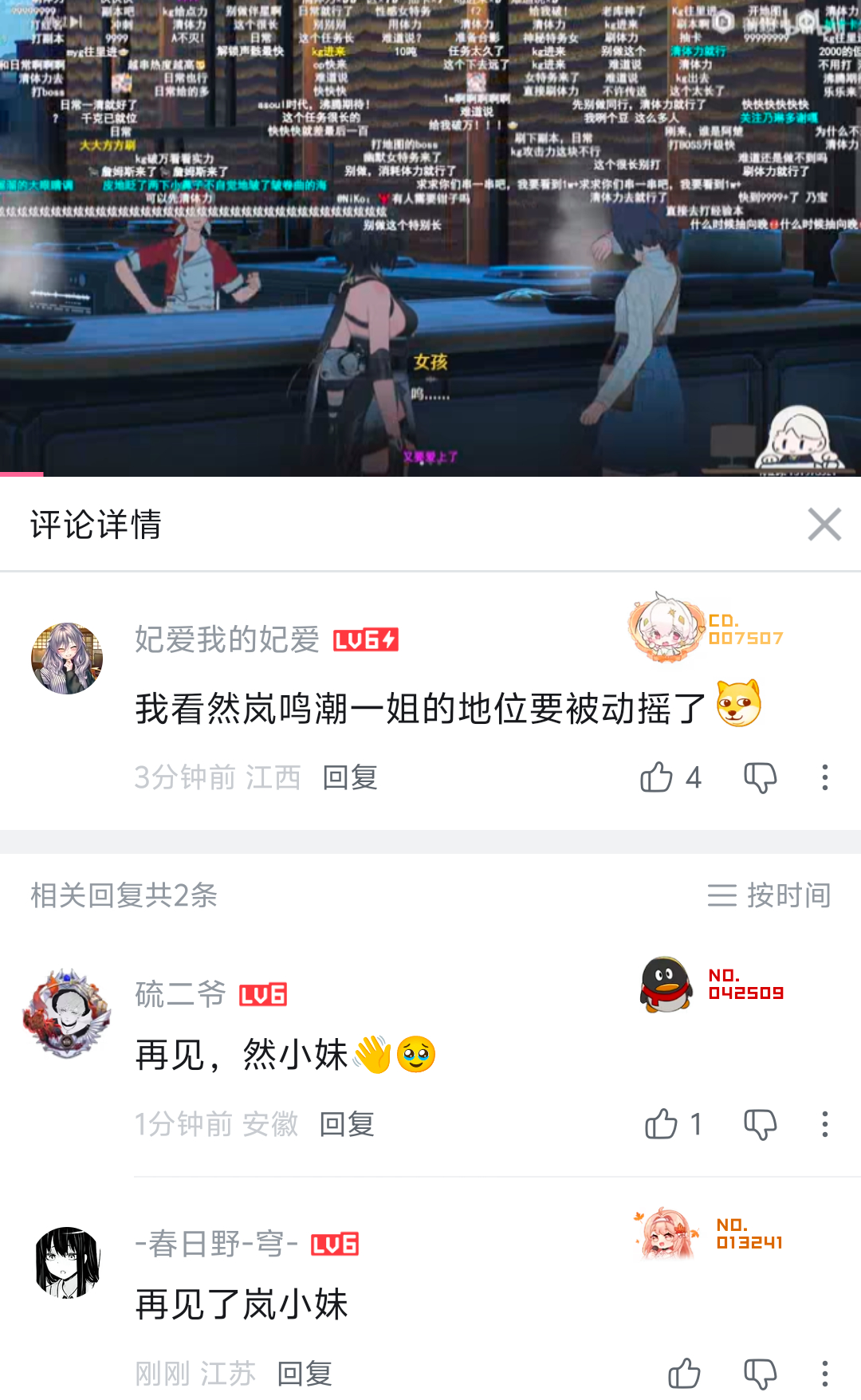
Task: Dislike 硫二爷's reply
Action: 760,1124
